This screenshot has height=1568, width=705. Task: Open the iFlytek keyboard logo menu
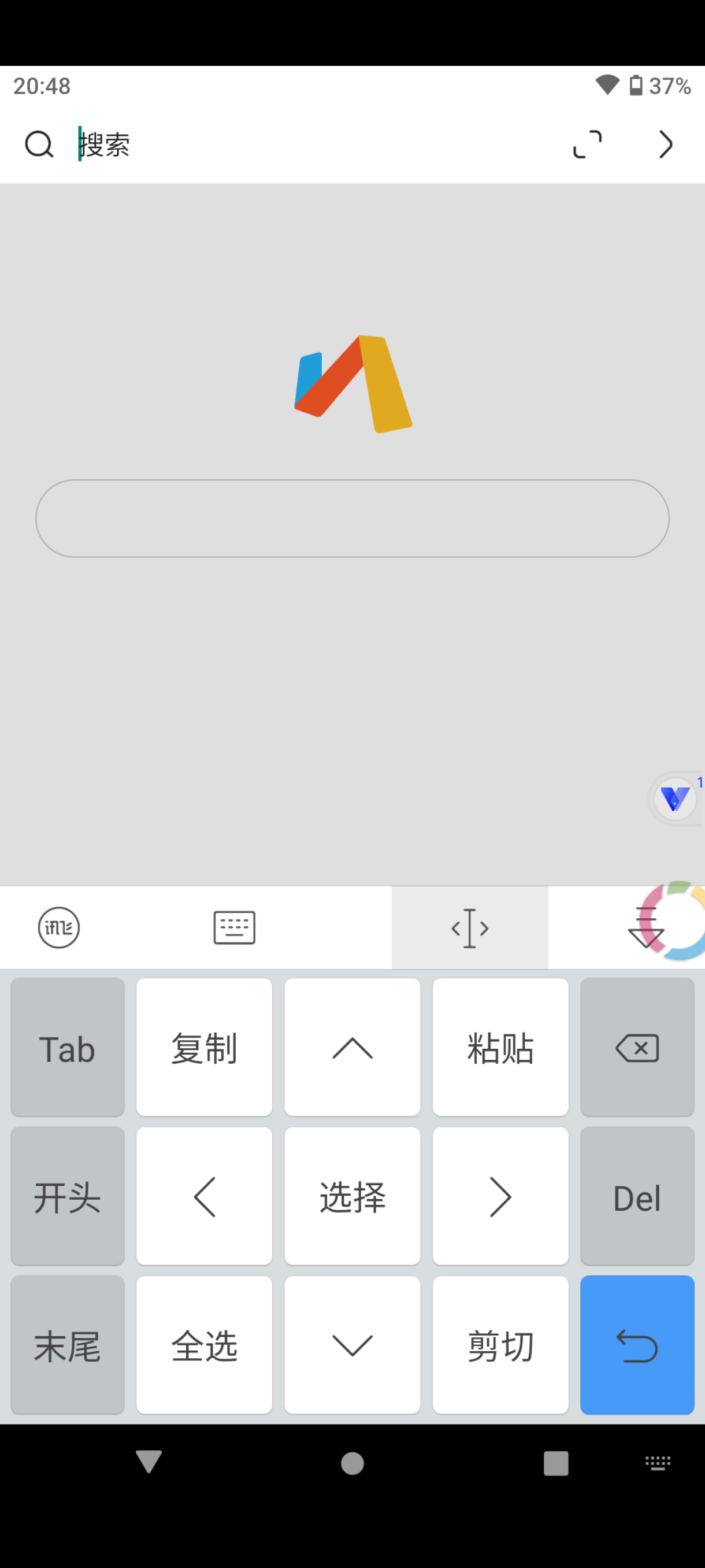pyautogui.click(x=59, y=927)
